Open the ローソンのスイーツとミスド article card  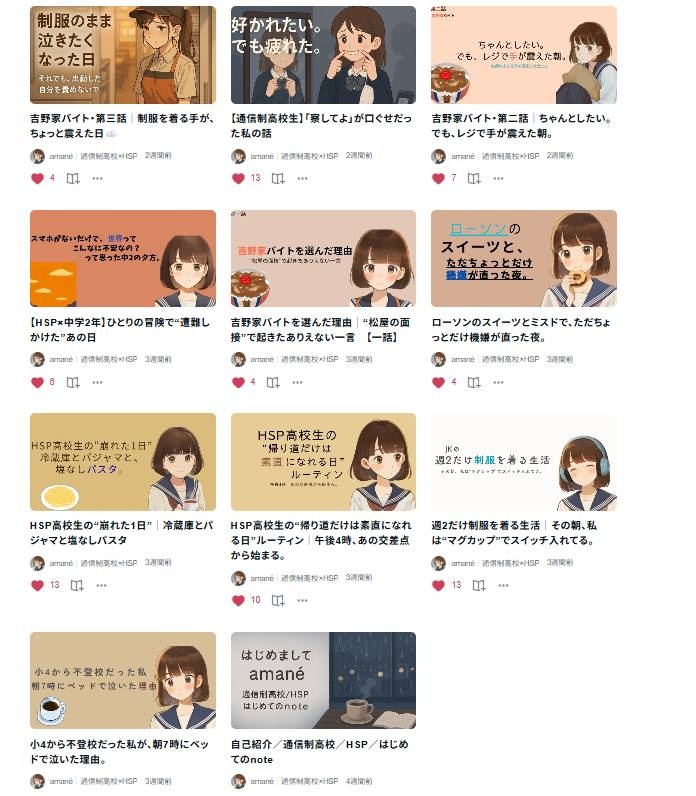[523, 258]
